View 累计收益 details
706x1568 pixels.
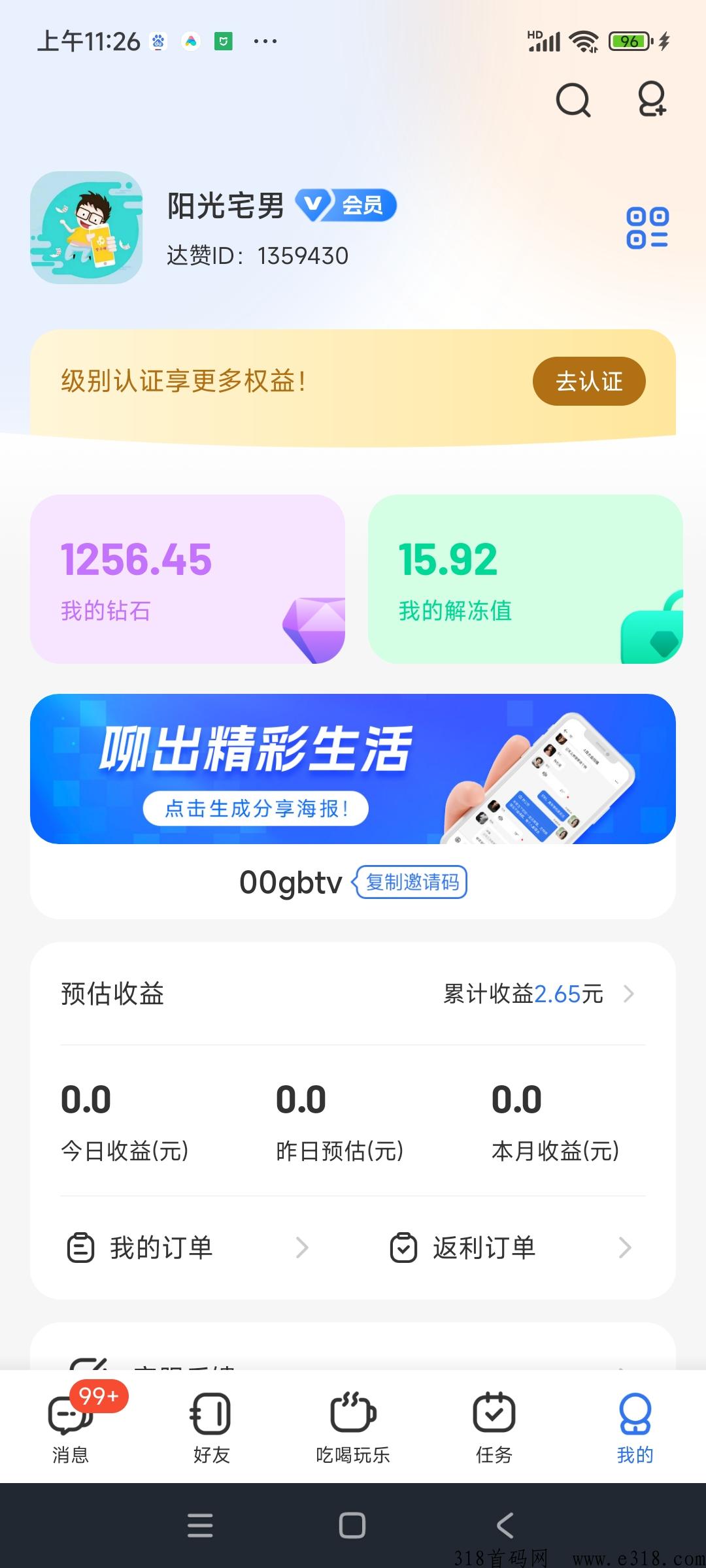point(538,994)
